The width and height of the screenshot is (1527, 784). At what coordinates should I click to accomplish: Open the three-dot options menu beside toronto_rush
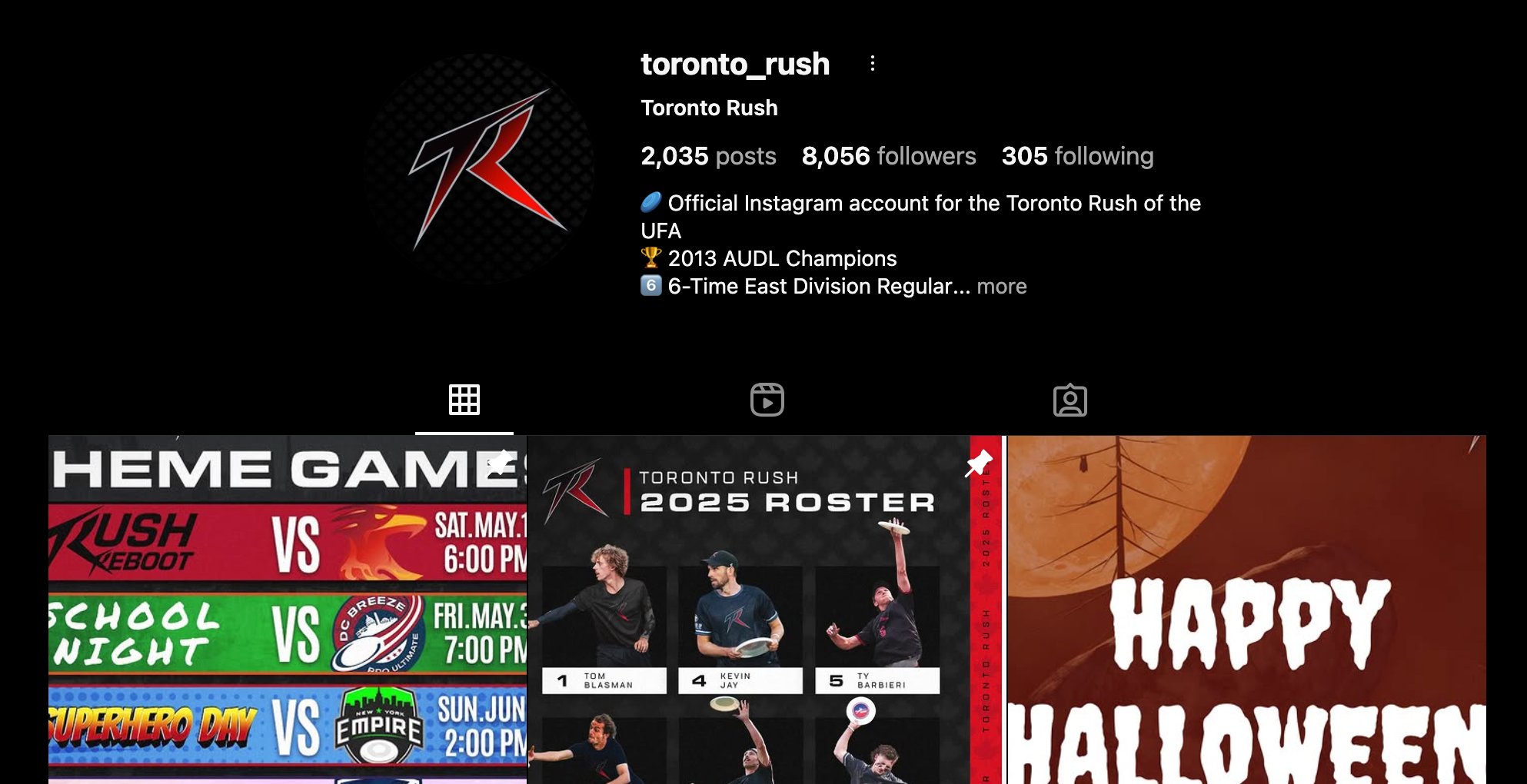[x=872, y=64]
